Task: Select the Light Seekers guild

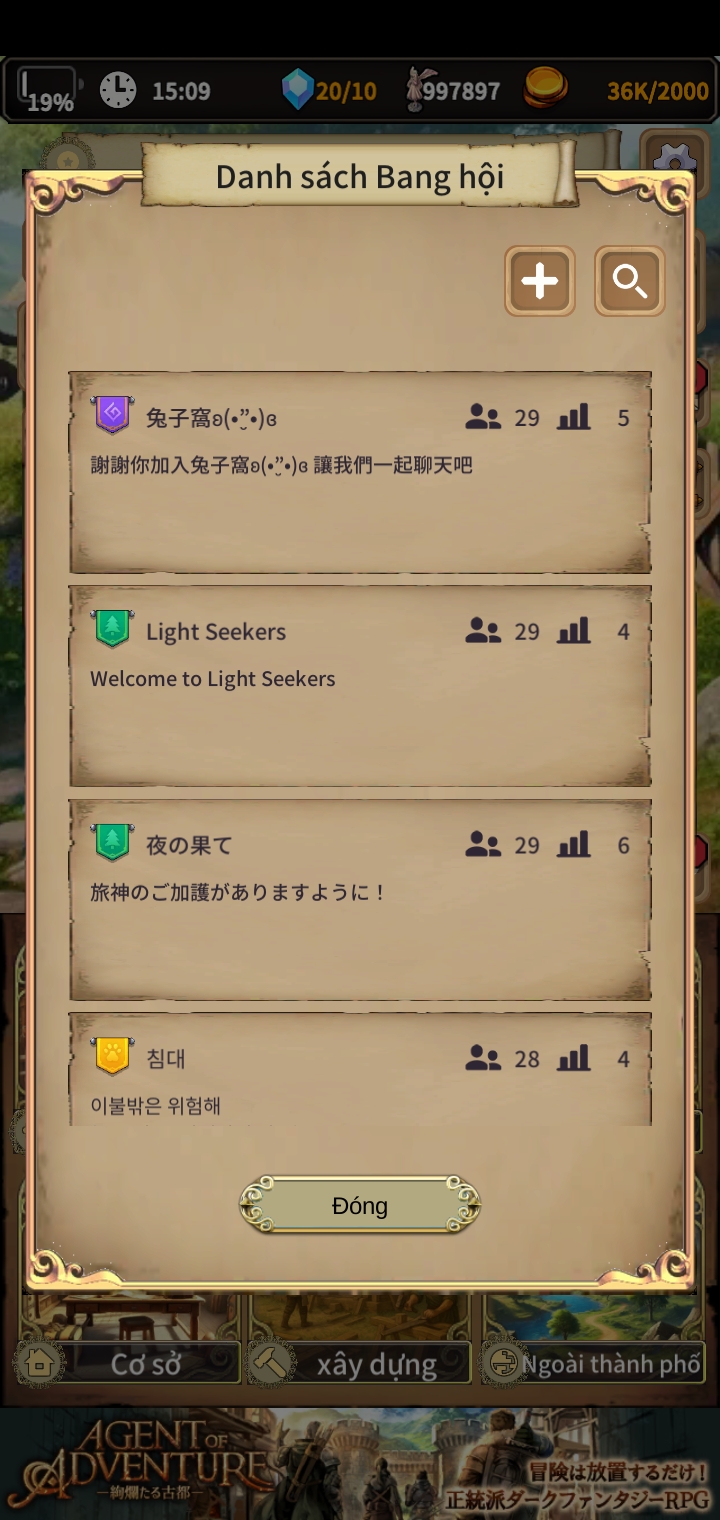Action: pyautogui.click(x=360, y=686)
